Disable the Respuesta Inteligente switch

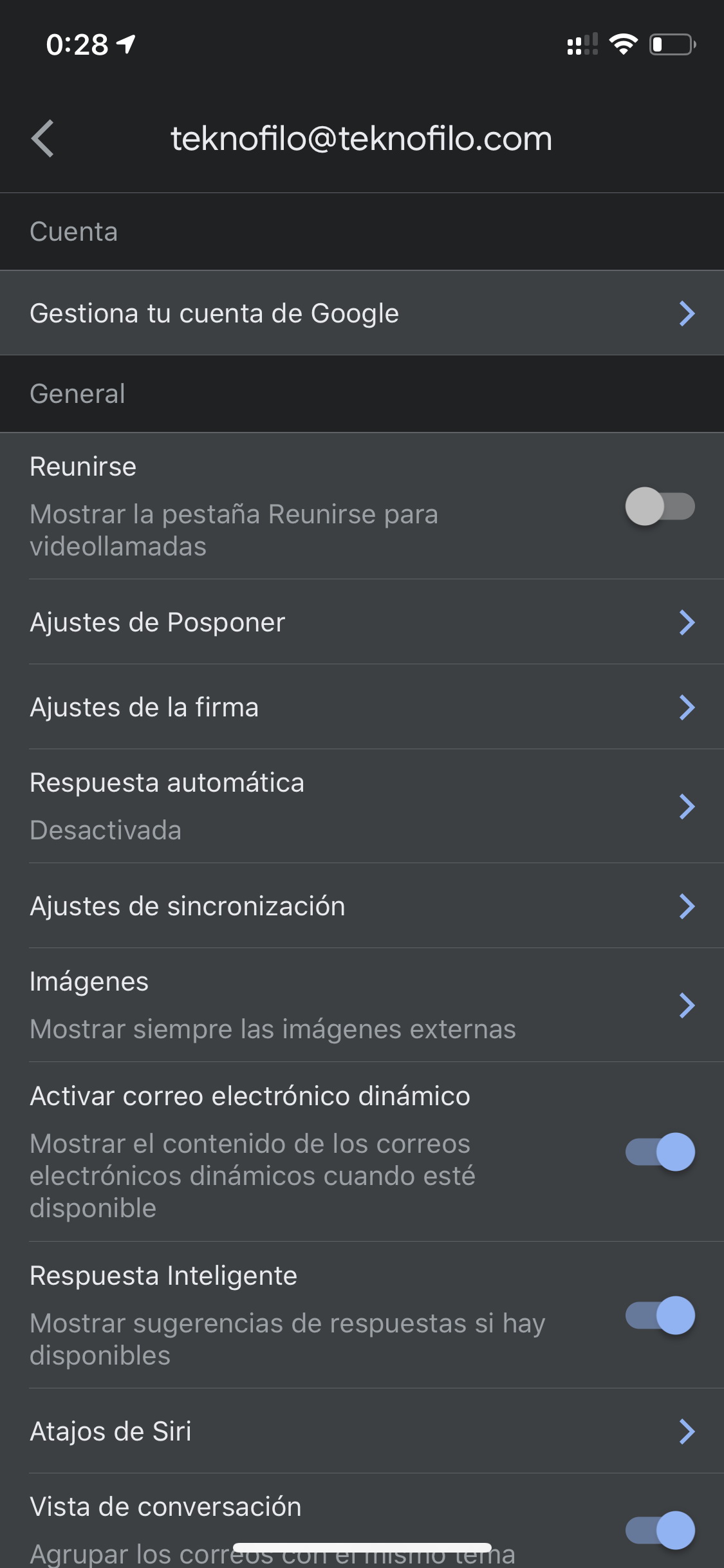coord(660,1315)
